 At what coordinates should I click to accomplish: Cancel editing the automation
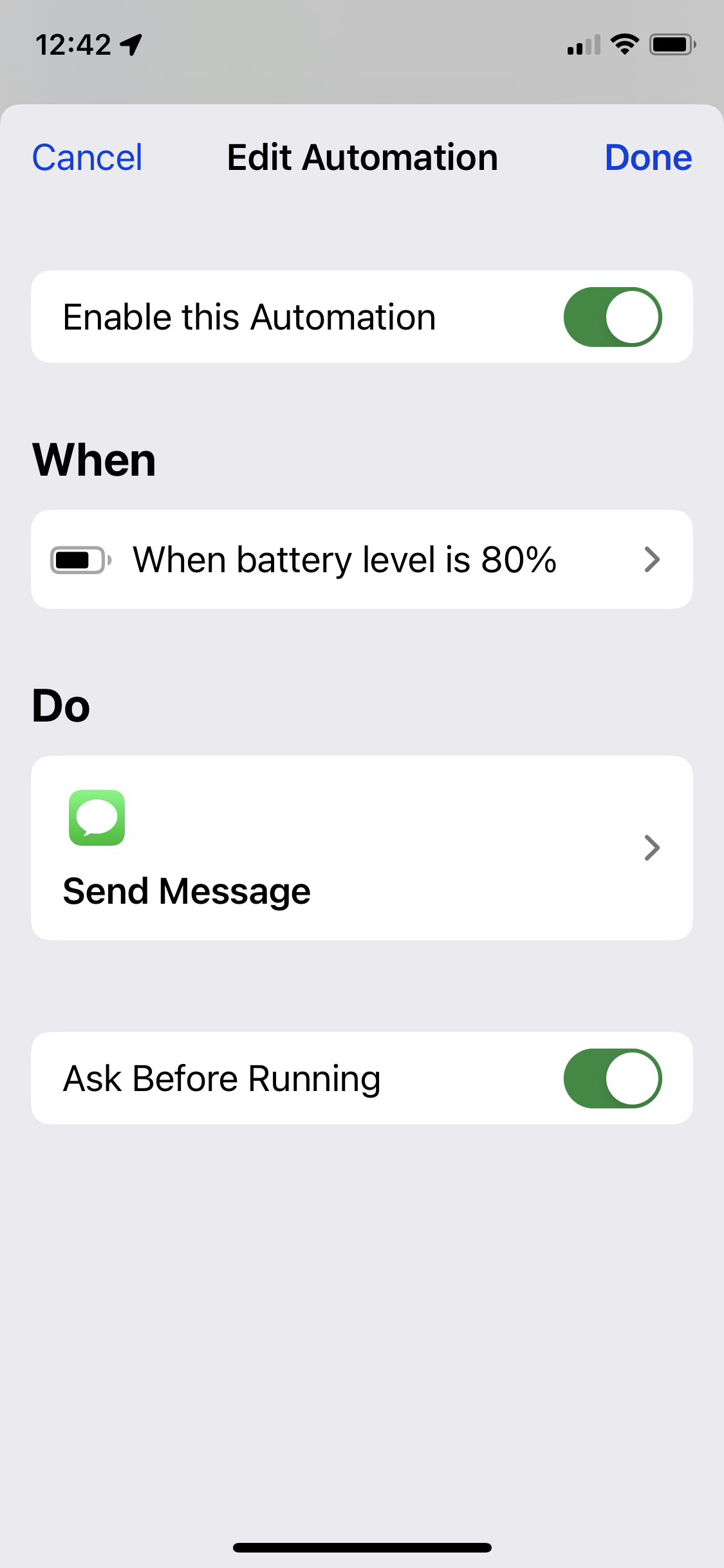point(87,158)
